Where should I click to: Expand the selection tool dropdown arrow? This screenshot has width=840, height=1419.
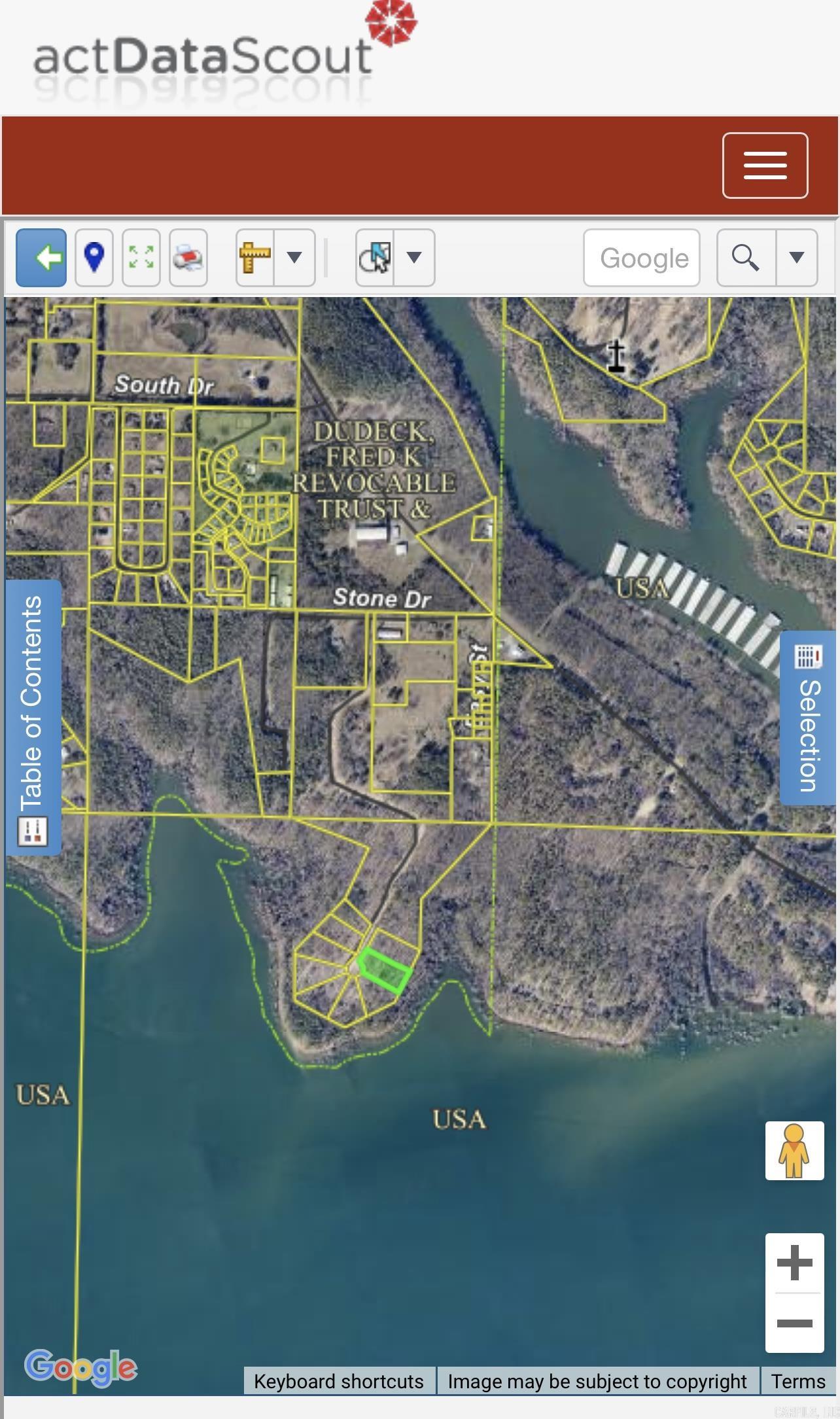415,258
